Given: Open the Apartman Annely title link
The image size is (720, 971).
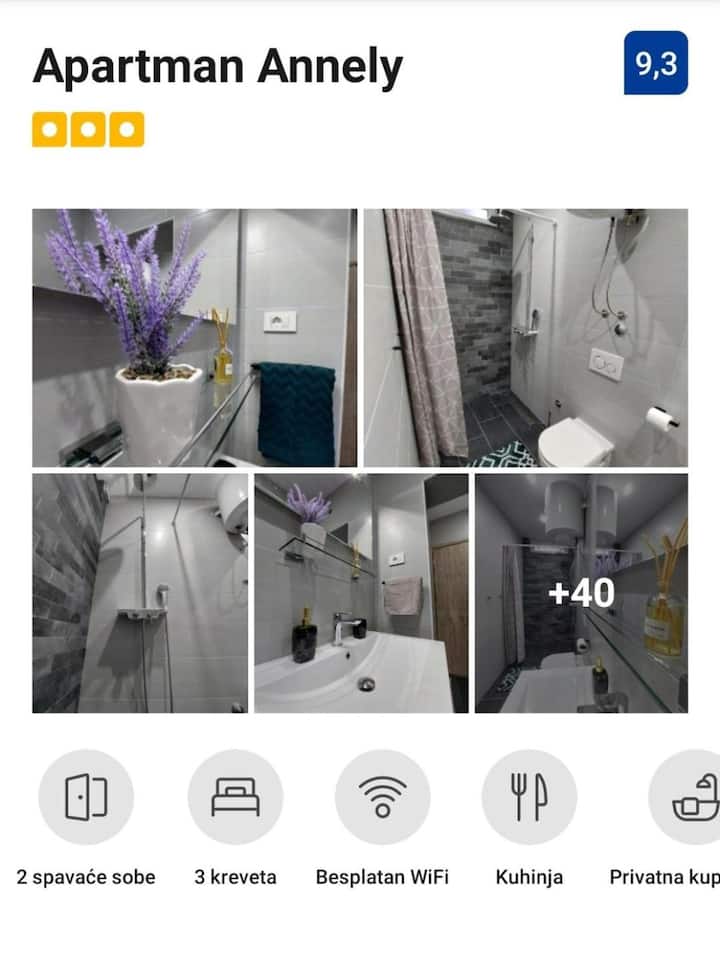Looking at the screenshot, I should point(218,67).
